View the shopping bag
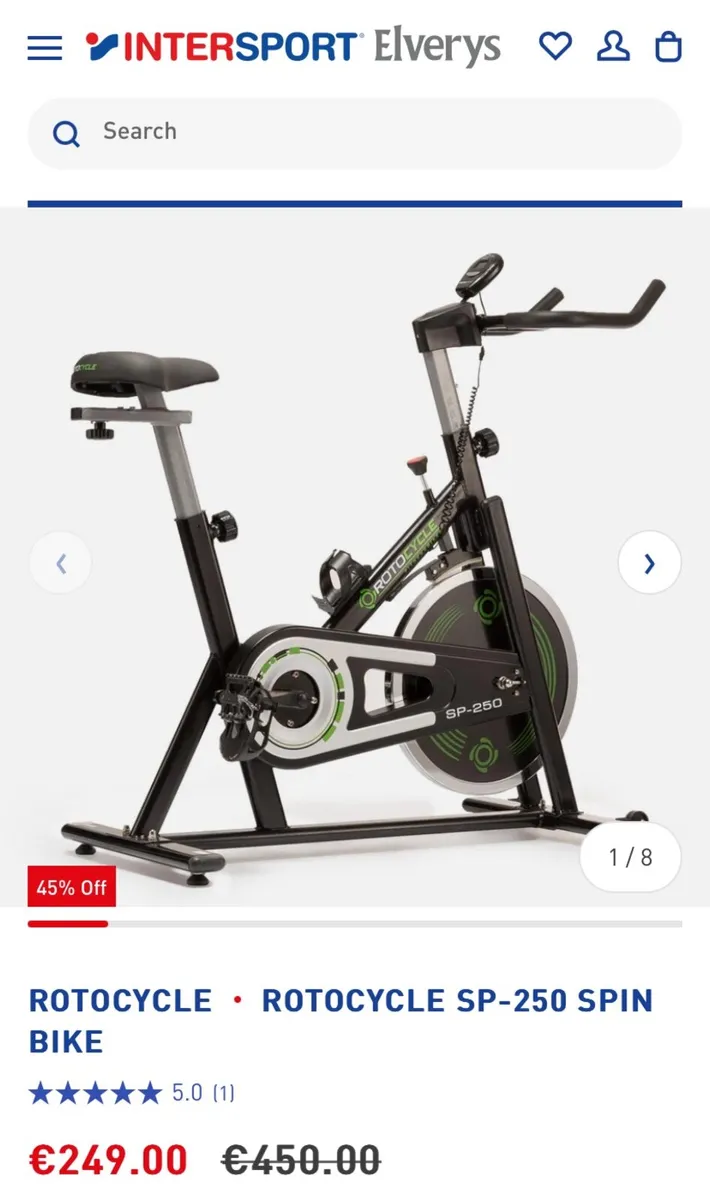The width and height of the screenshot is (710, 1200). pos(668,47)
